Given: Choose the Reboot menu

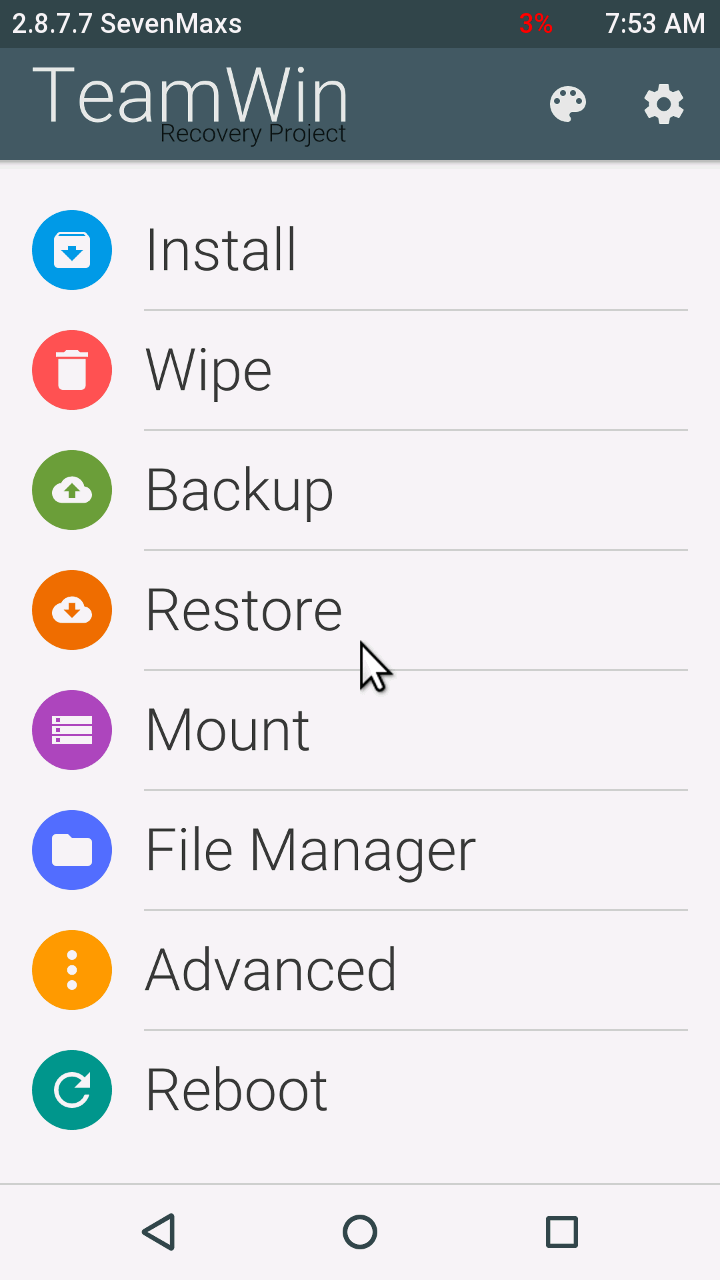Looking at the screenshot, I should [360, 1090].
